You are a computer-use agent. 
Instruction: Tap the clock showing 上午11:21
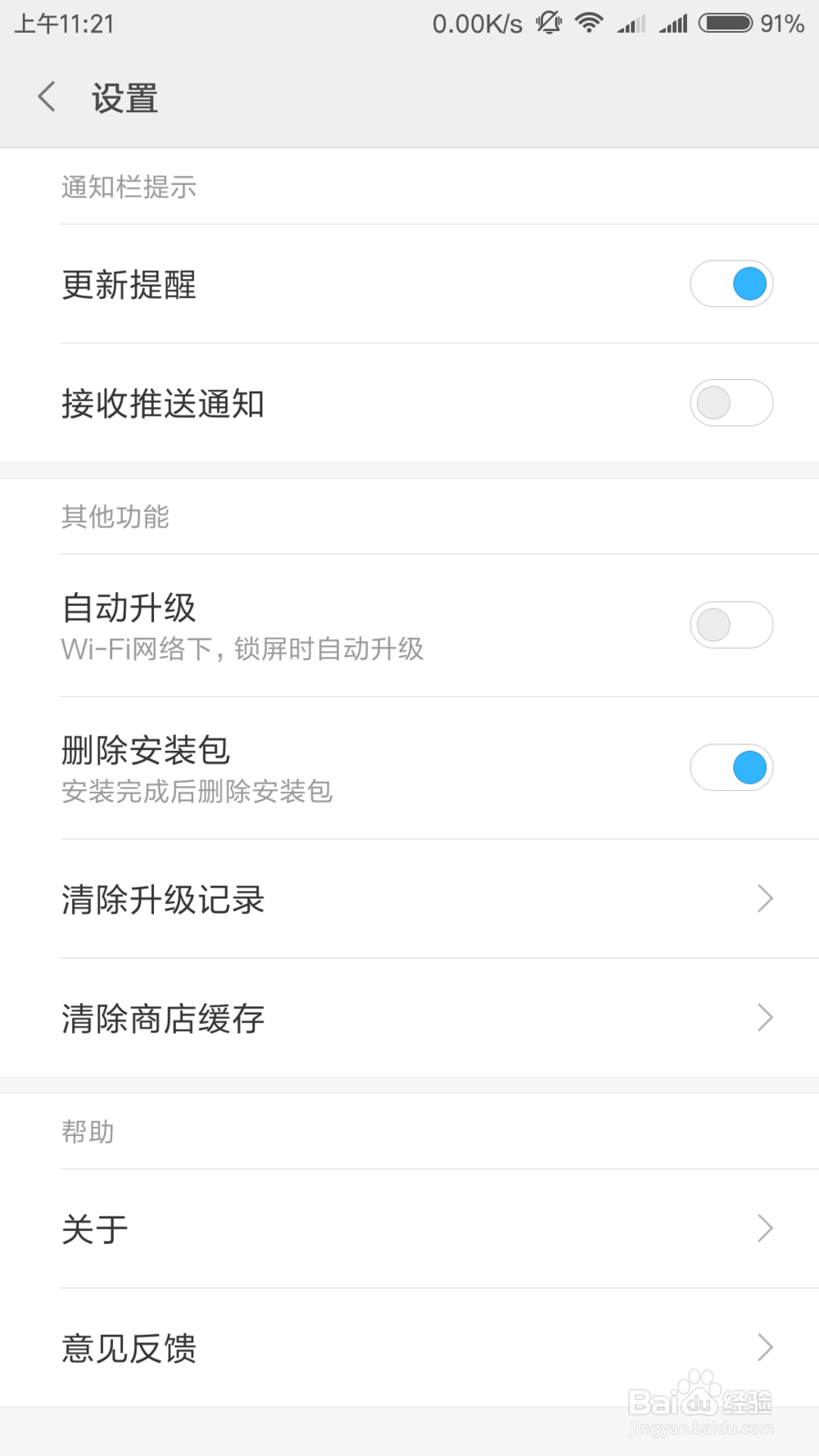pyautogui.click(x=66, y=23)
